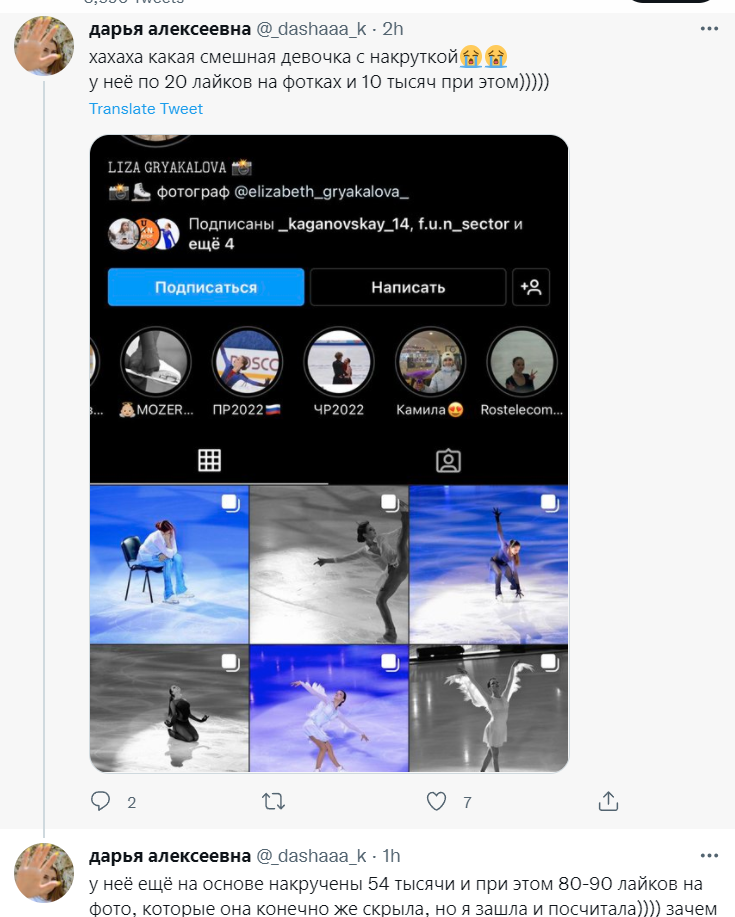Open the attached Instagram screenshot image

click(329, 453)
